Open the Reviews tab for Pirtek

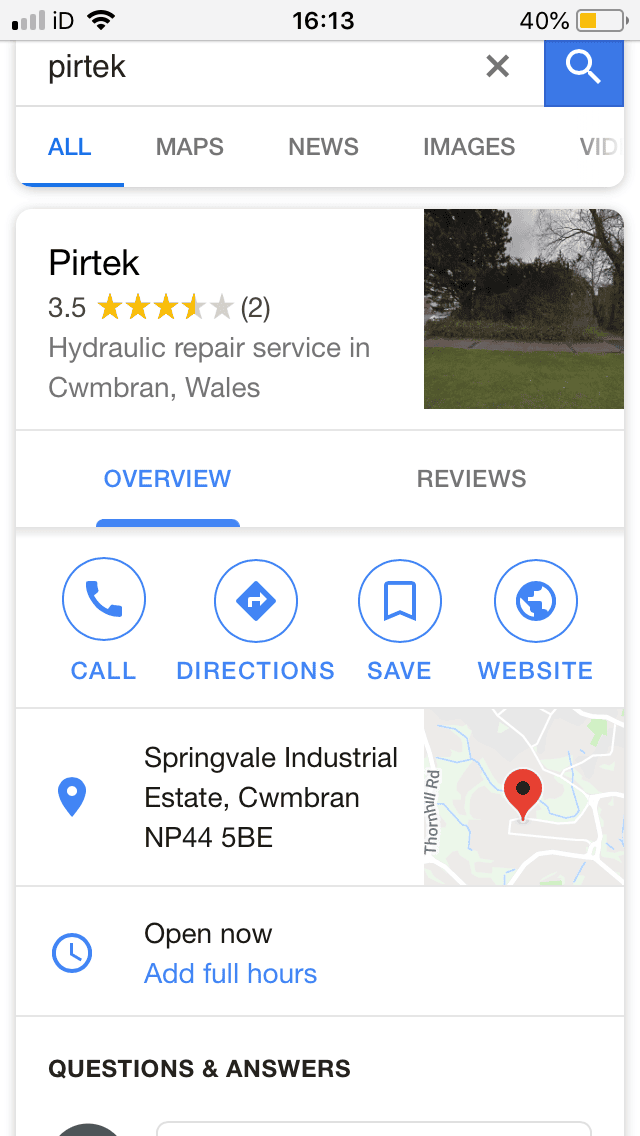click(471, 479)
